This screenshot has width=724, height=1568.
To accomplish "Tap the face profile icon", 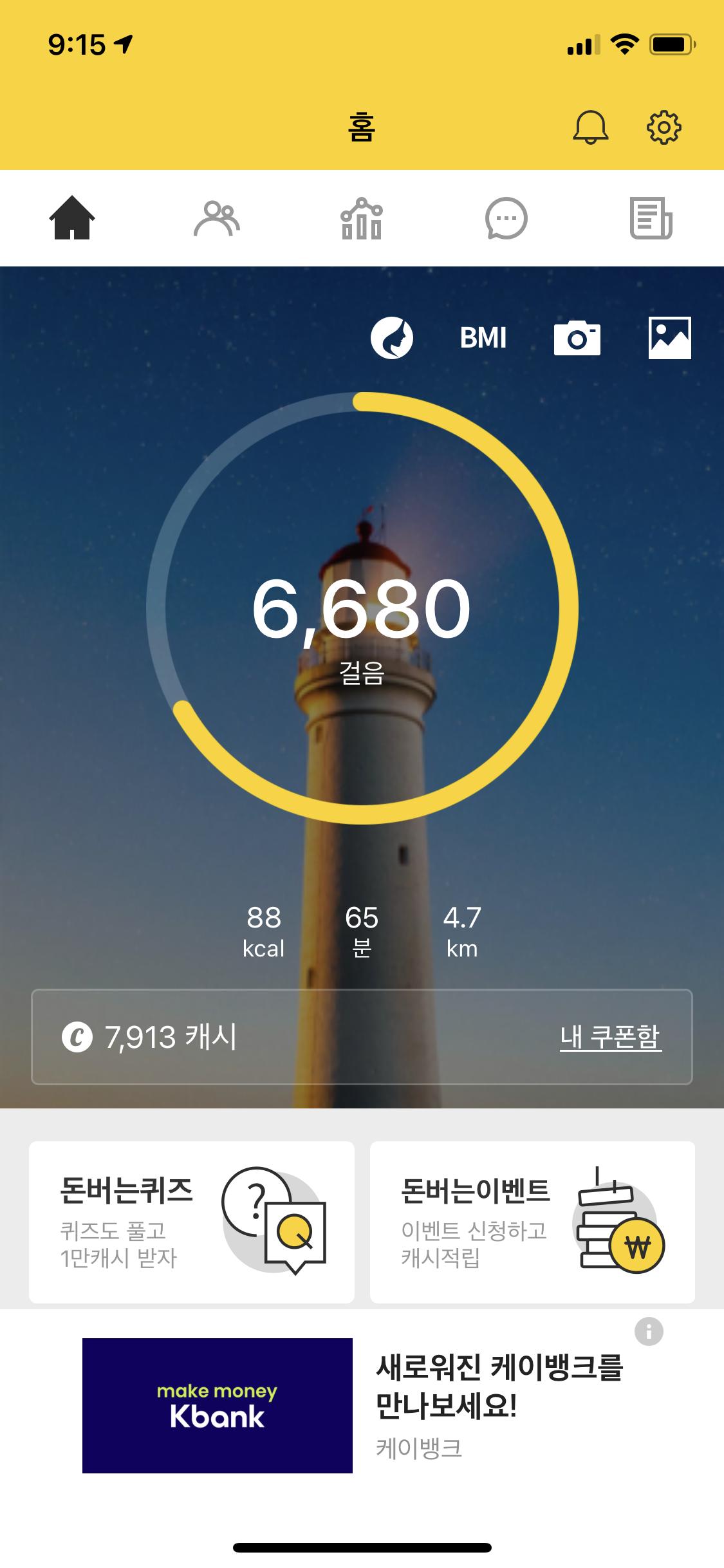I will (x=391, y=338).
